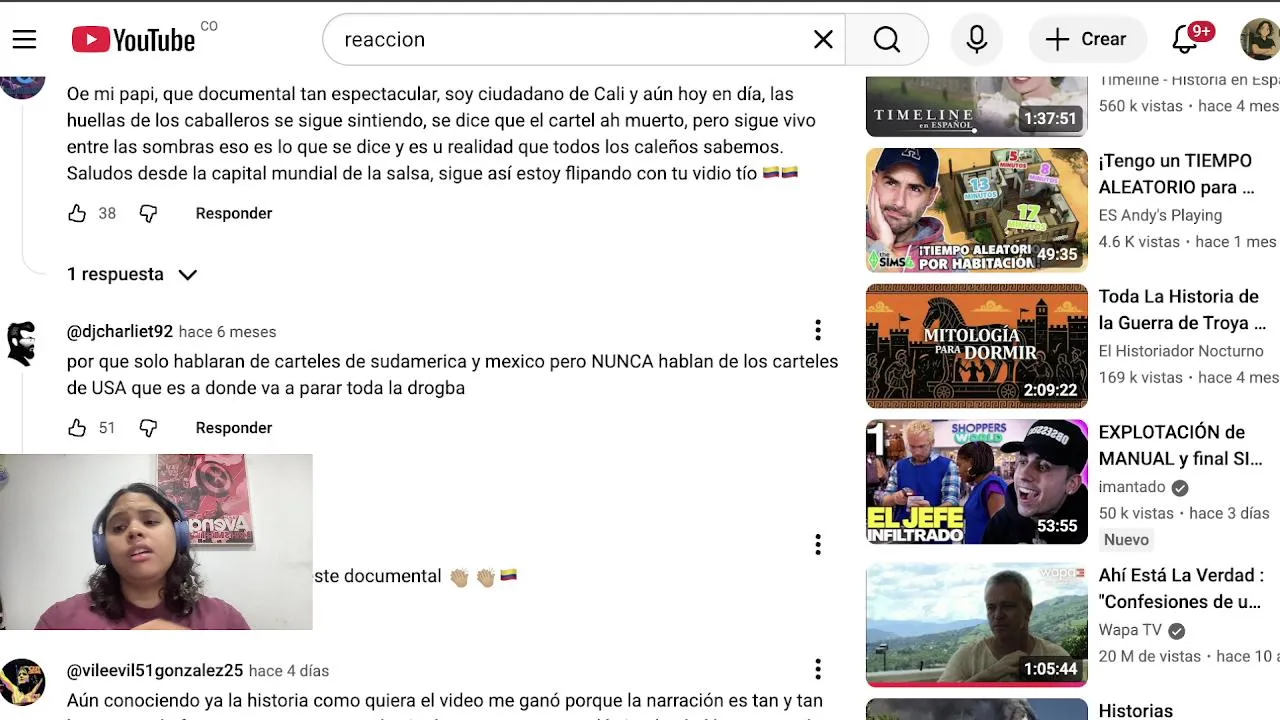This screenshot has height=720, width=1280.
Task: Expand the '1 respuesta' replies
Action: click(x=132, y=274)
